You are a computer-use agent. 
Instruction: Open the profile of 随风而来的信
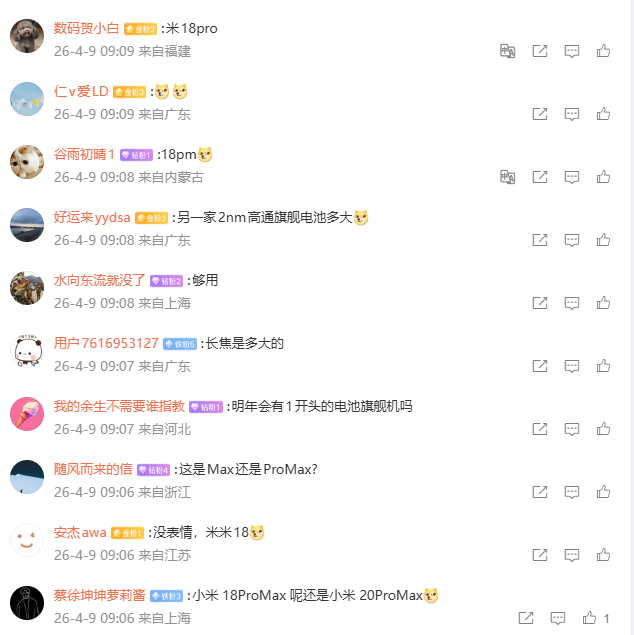pyautogui.click(x=92, y=469)
